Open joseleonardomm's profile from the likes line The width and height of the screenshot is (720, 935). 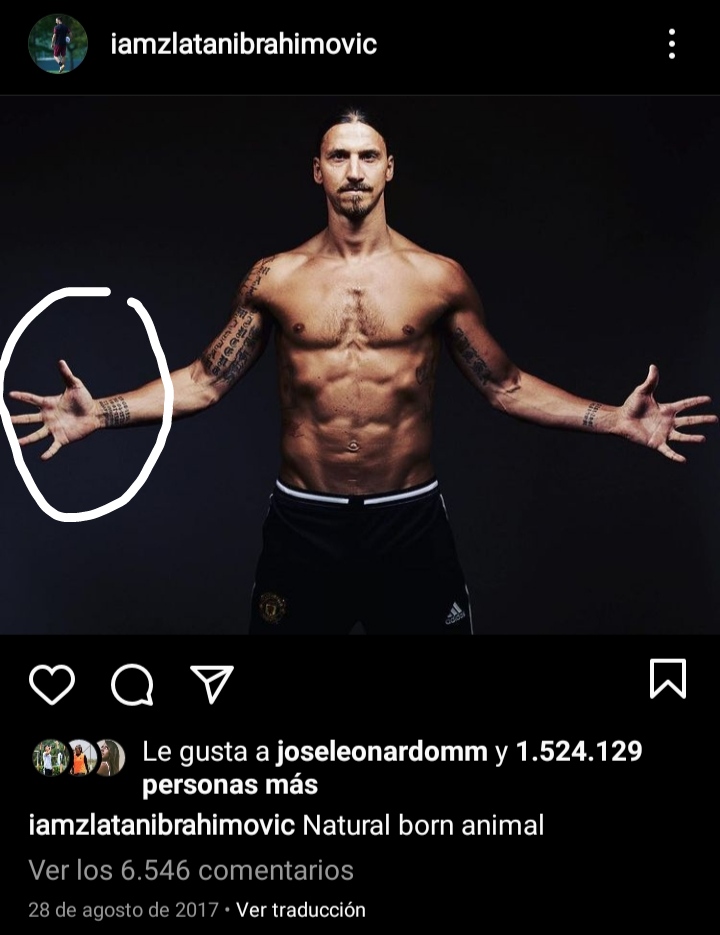381,752
